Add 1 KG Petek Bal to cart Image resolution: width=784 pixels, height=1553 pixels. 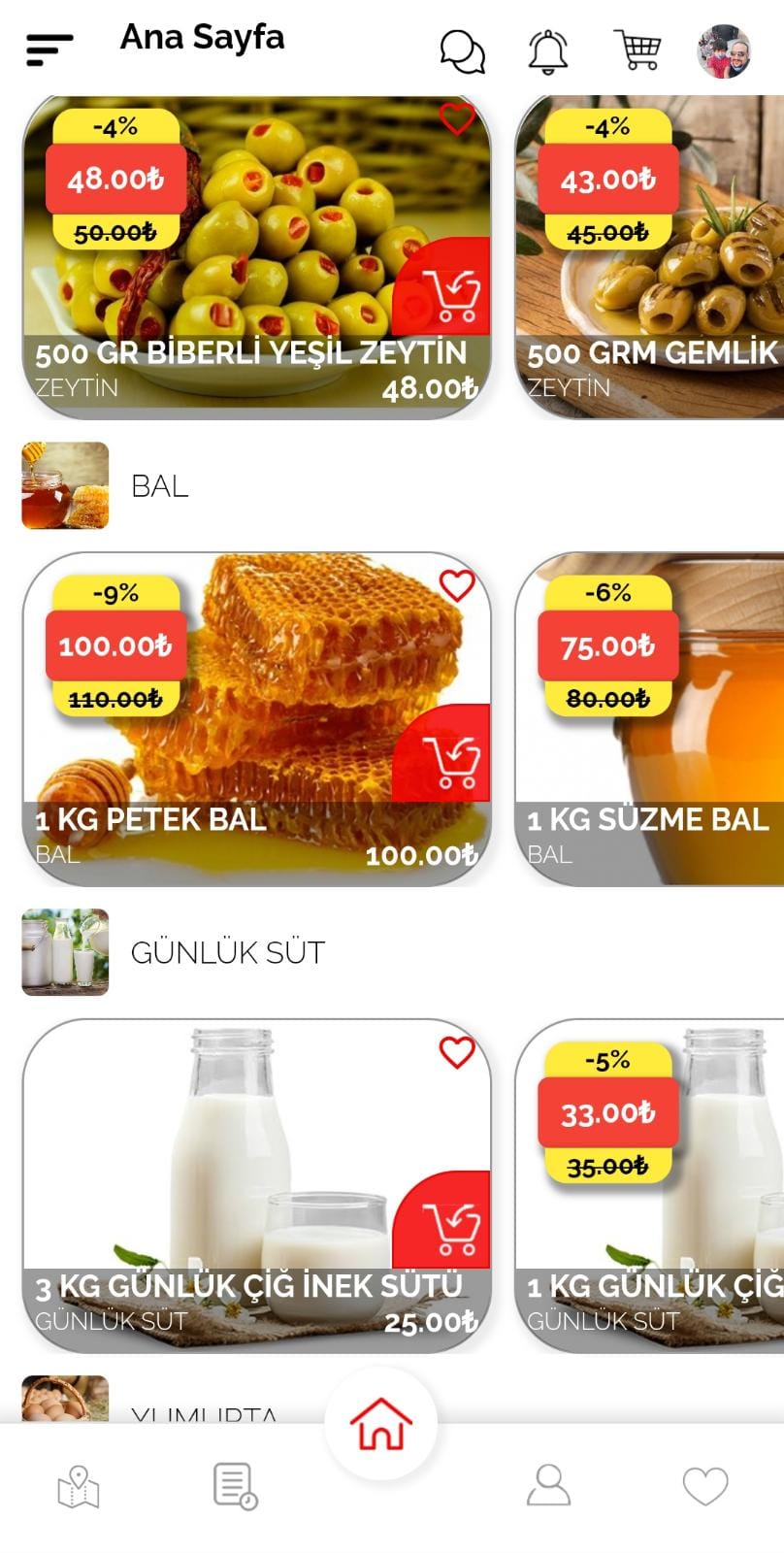(449, 758)
